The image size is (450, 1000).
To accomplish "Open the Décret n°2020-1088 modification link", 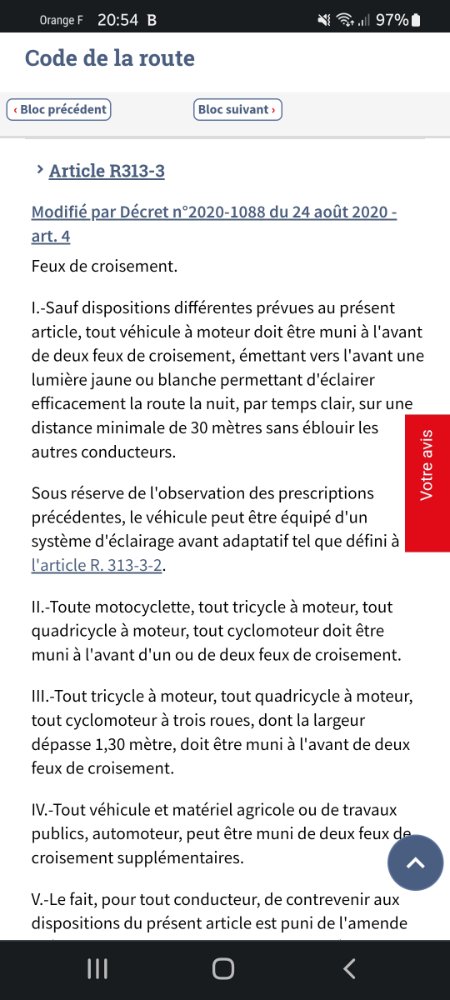I will tap(214, 224).
